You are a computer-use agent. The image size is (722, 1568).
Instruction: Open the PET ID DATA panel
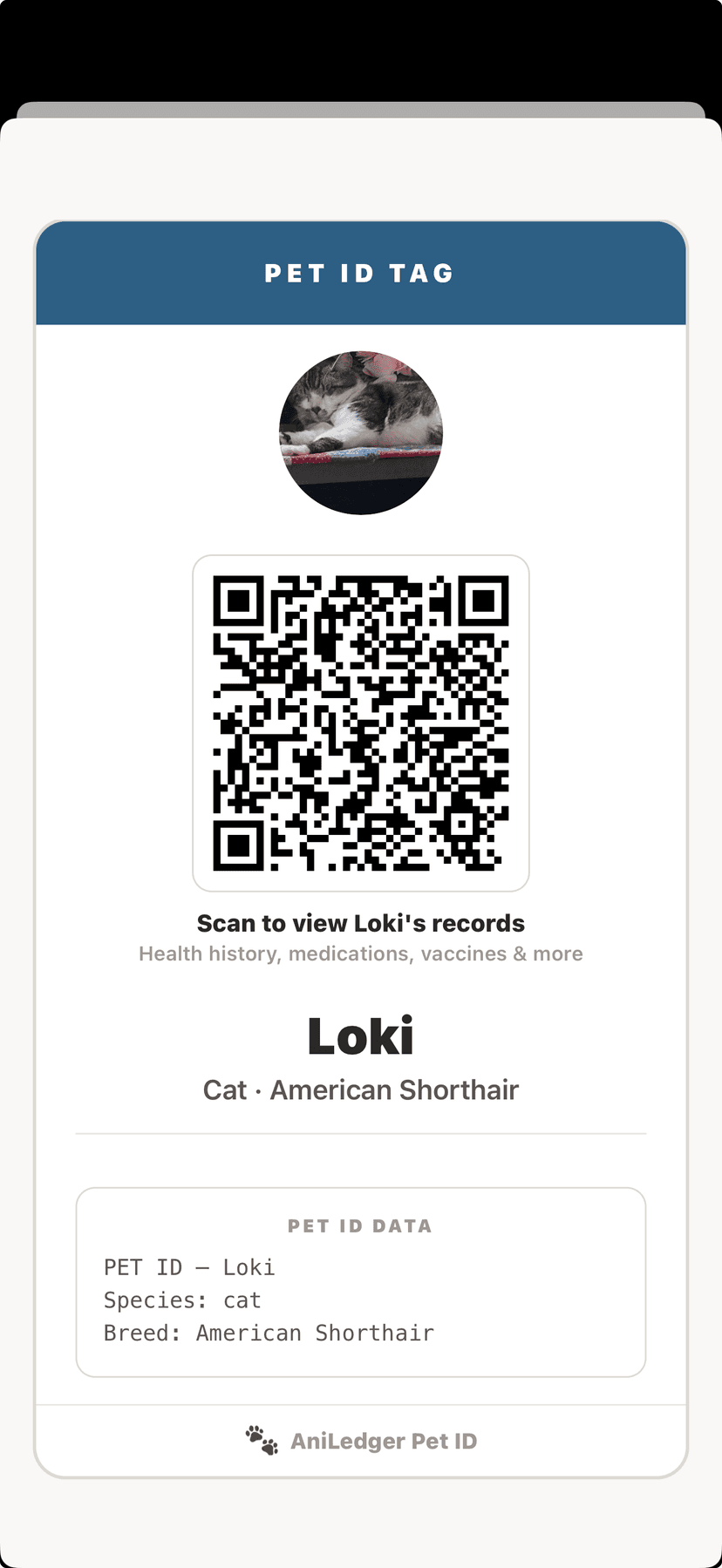(360, 1281)
